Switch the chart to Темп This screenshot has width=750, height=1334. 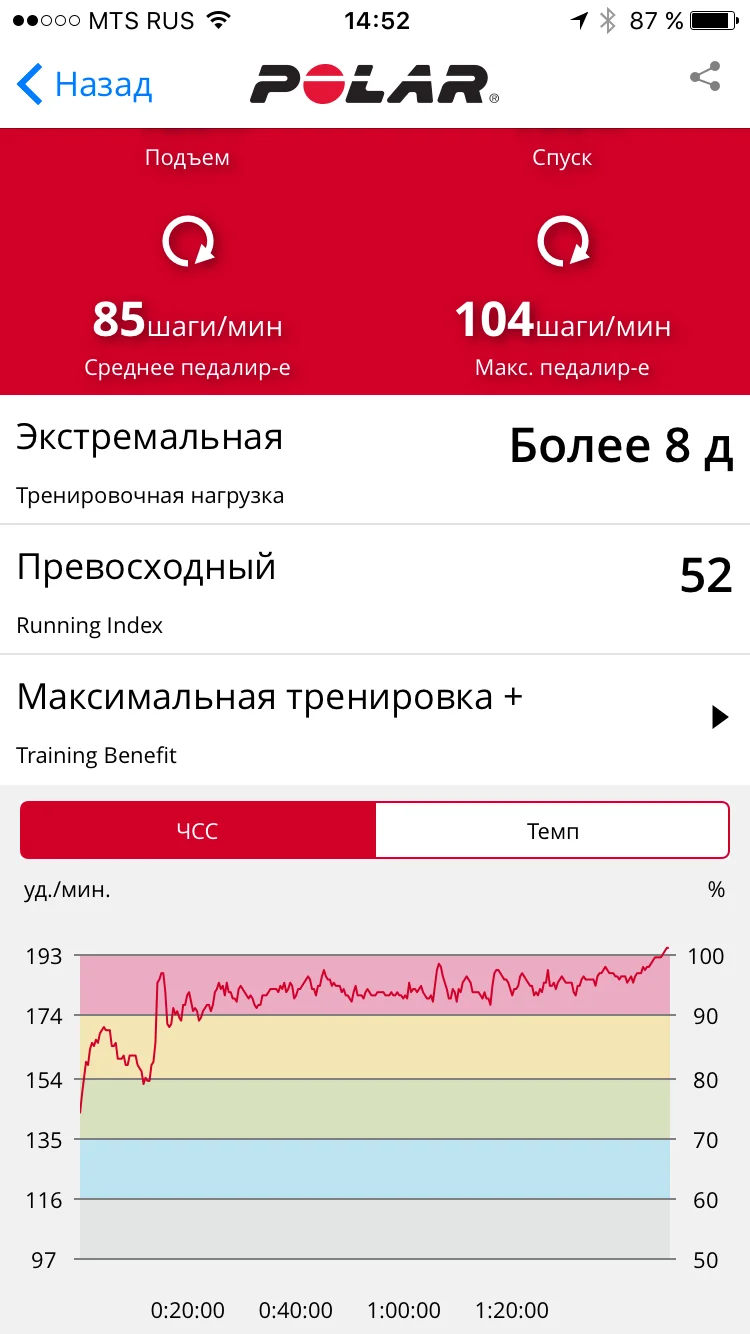click(x=552, y=830)
